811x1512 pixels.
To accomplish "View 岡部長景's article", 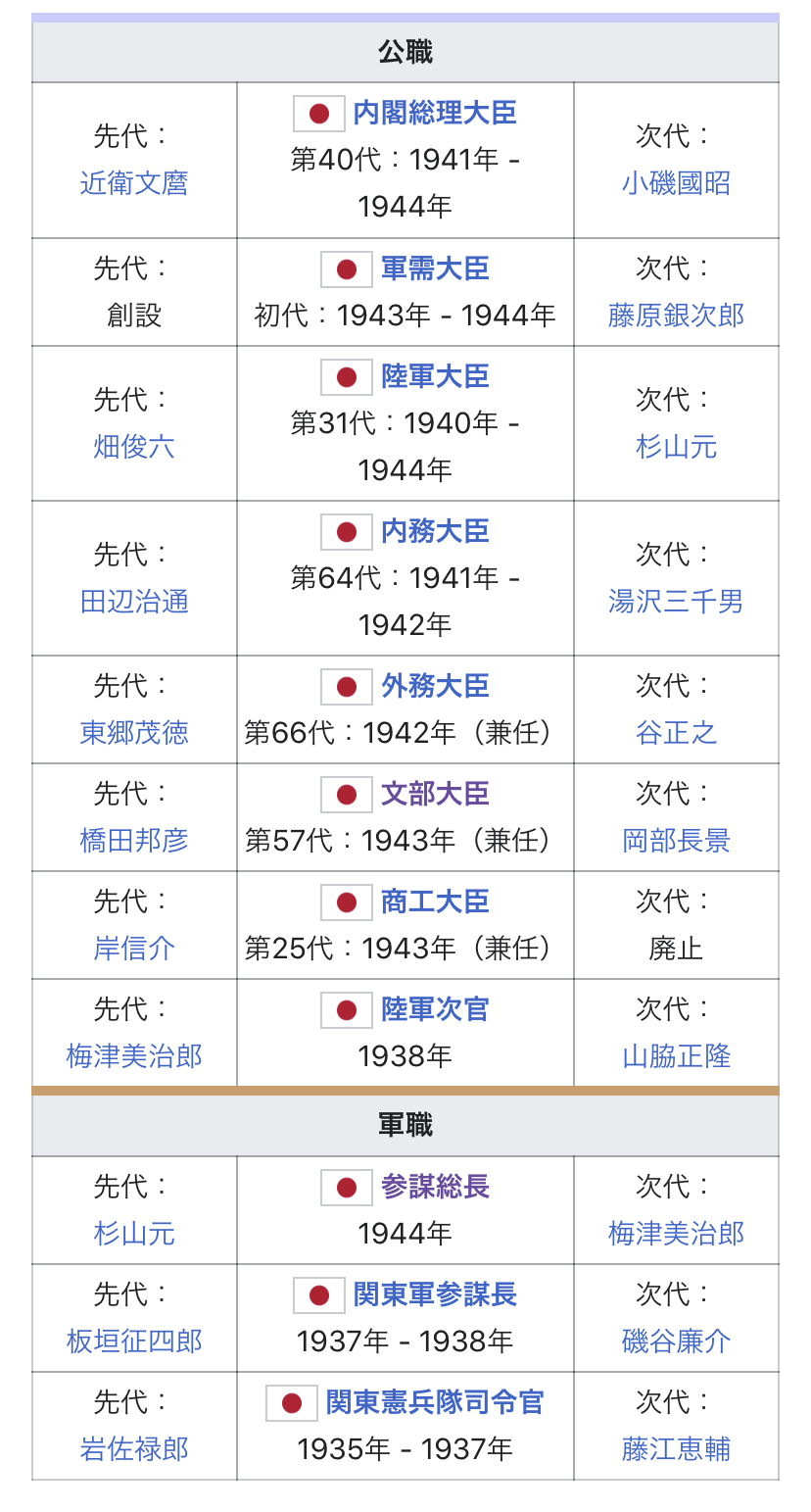I will 676,841.
